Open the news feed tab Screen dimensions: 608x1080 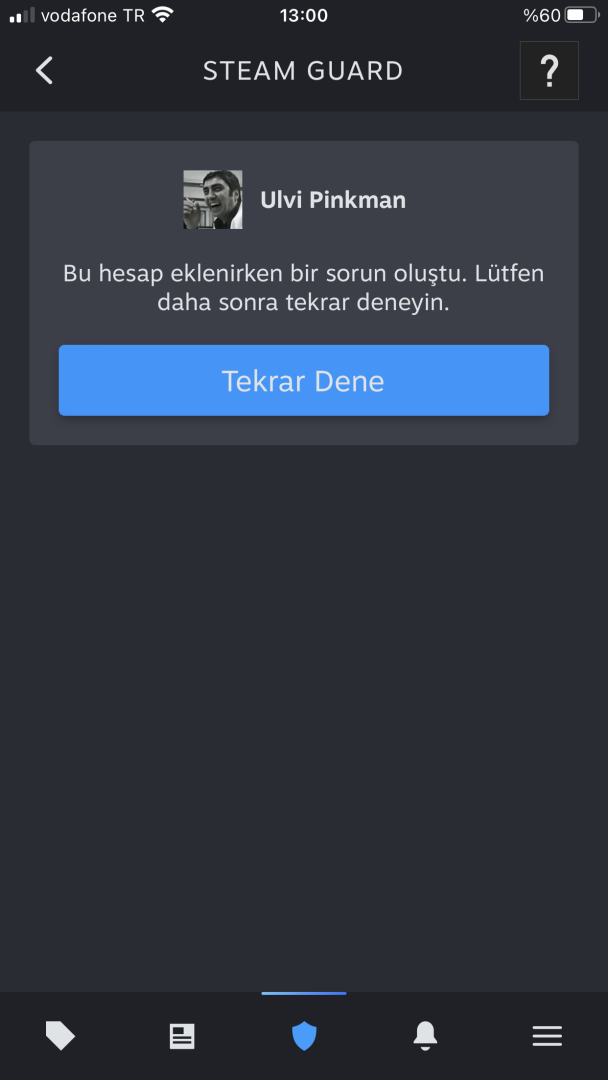coord(182,1036)
